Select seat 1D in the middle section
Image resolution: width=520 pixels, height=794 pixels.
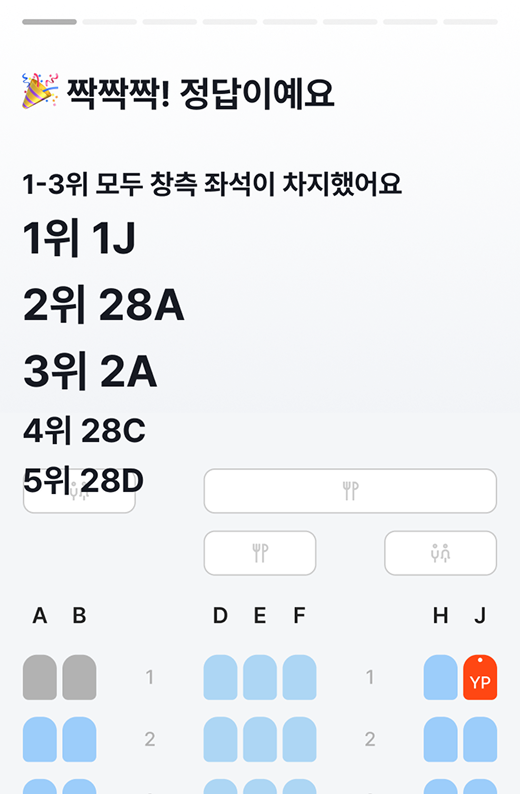pyautogui.click(x=220, y=678)
